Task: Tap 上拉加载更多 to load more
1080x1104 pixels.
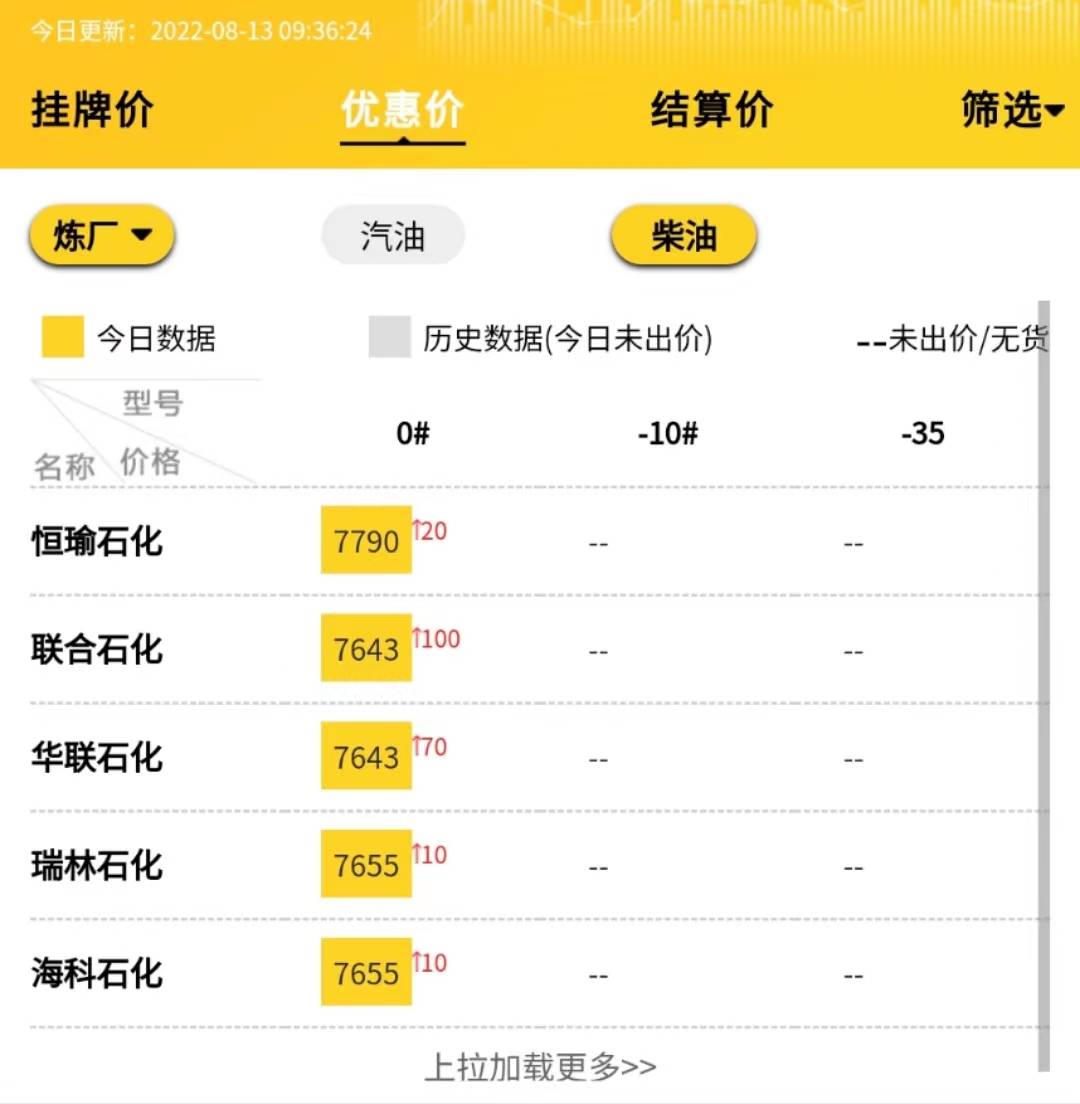Action: click(540, 1067)
